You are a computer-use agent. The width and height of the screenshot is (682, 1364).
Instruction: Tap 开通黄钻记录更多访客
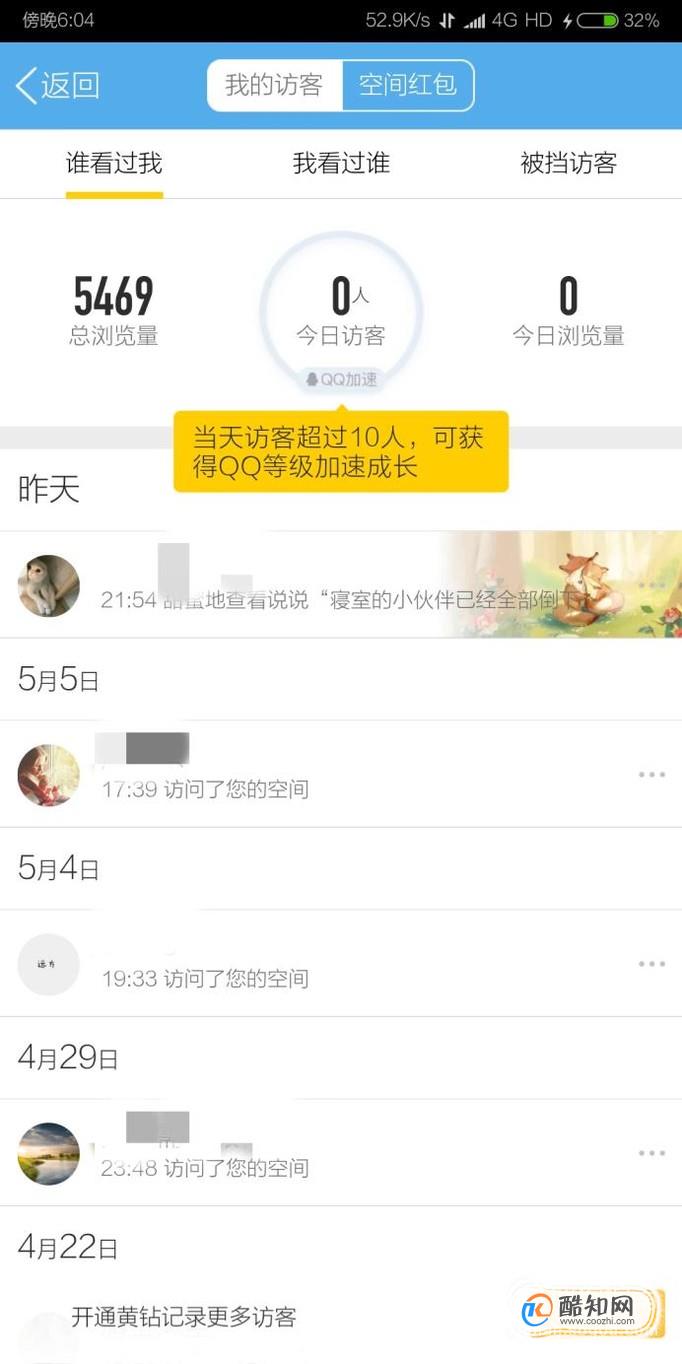tap(184, 1317)
